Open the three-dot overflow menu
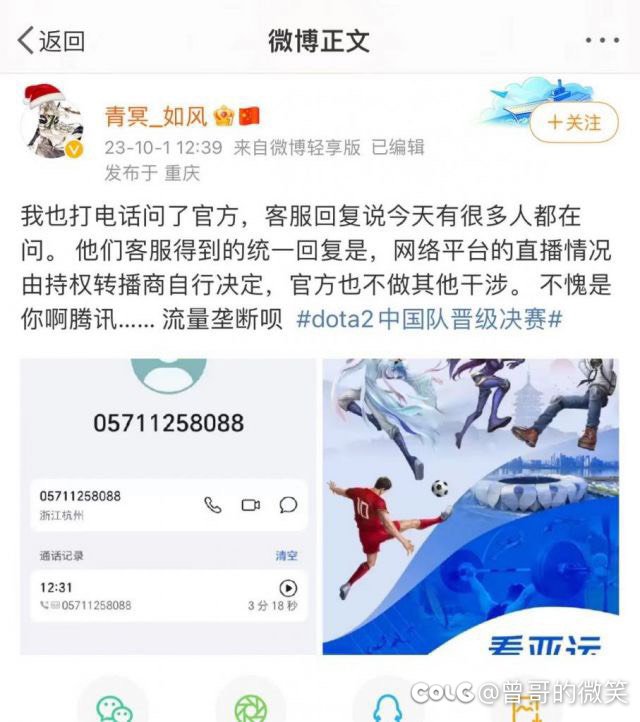This screenshot has height=722, width=640. pyautogui.click(x=602, y=41)
